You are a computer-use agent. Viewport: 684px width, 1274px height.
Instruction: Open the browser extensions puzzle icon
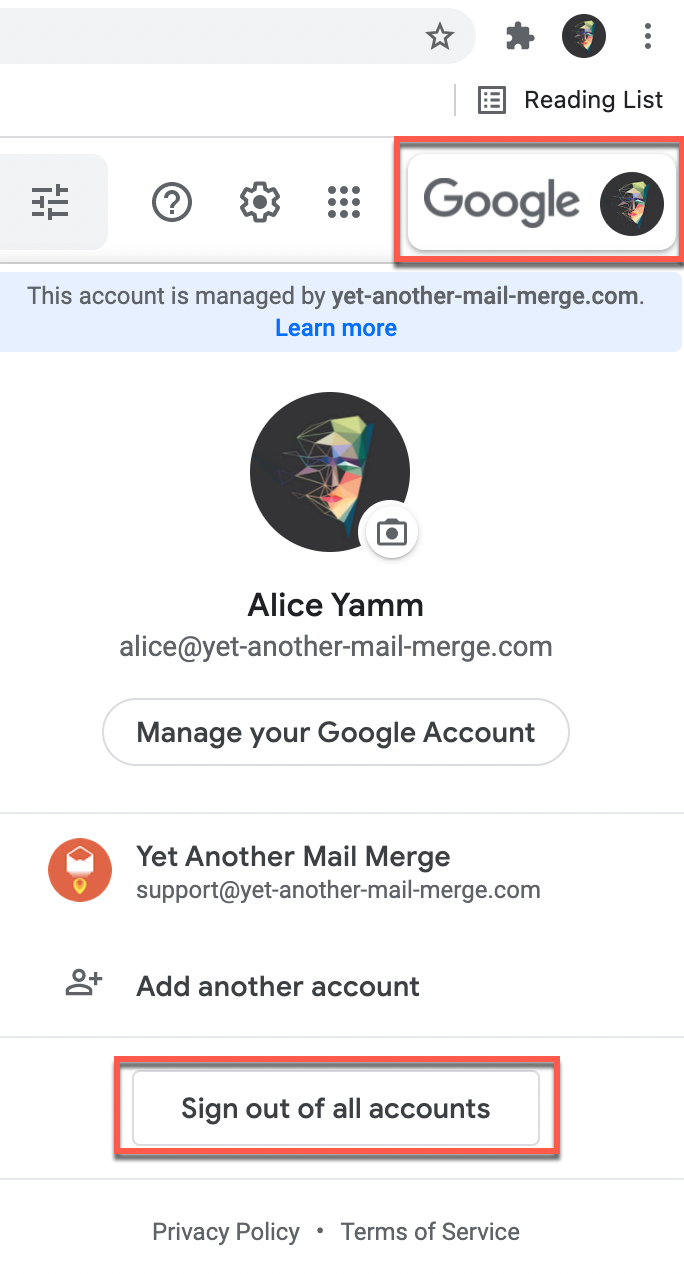(x=519, y=38)
